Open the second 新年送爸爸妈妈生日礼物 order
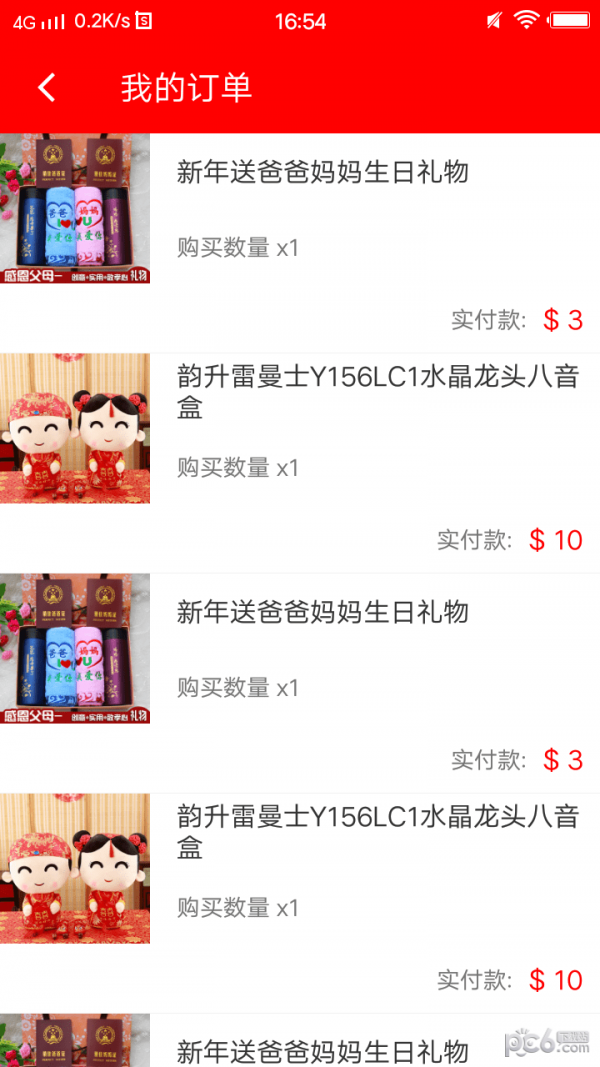600x1067 pixels. point(300,683)
